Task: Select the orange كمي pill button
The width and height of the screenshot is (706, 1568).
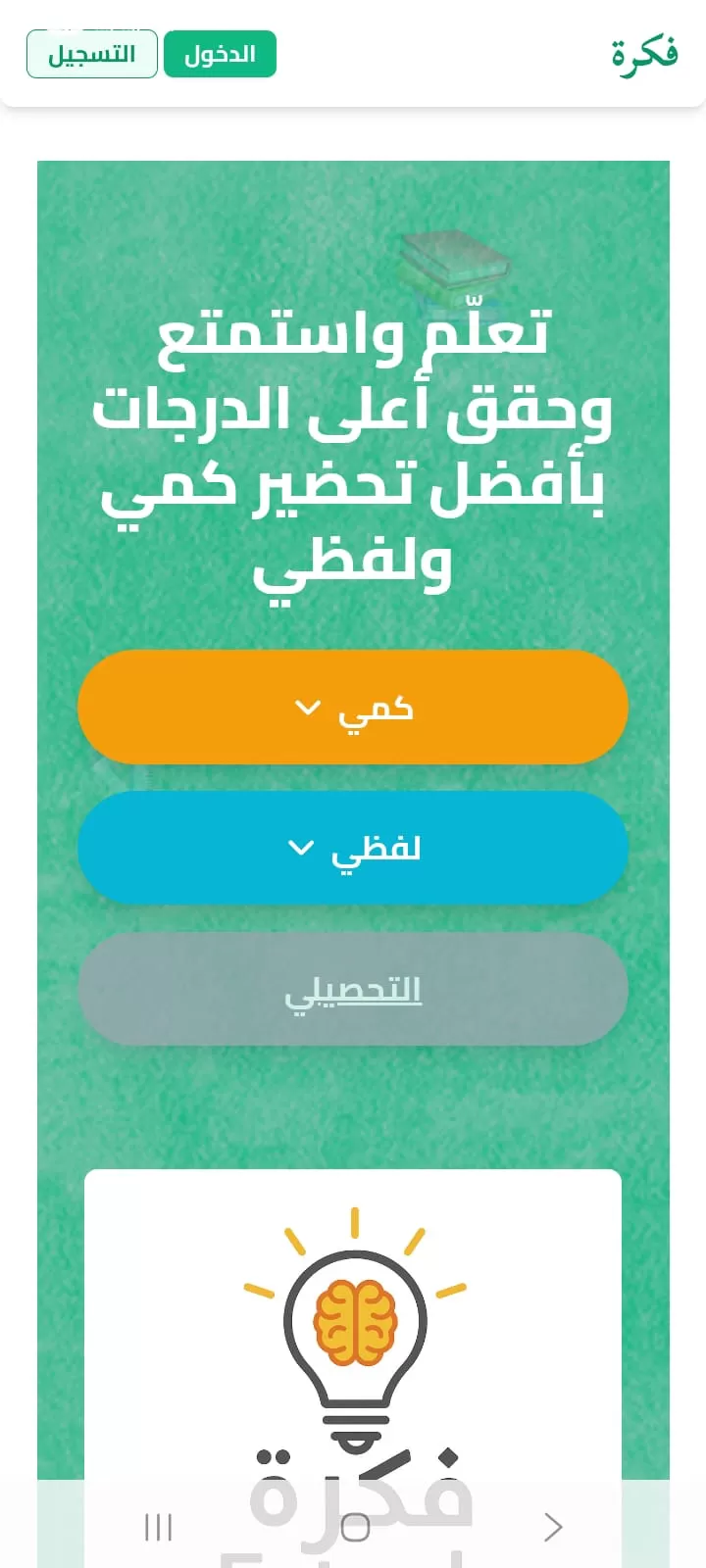Action: click(353, 706)
